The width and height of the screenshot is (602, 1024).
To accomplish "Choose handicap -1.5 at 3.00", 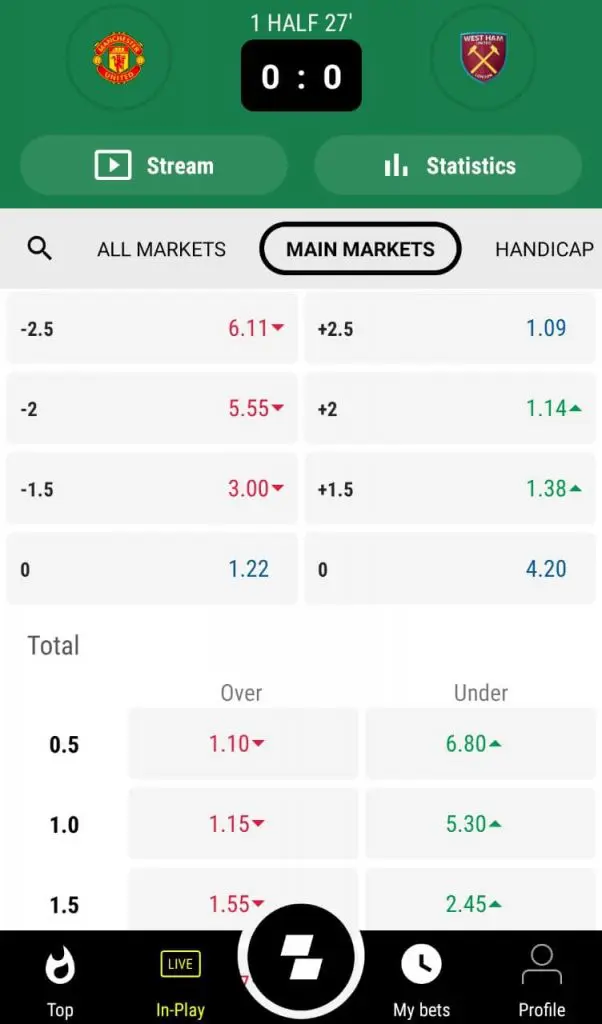I will click(x=152, y=488).
